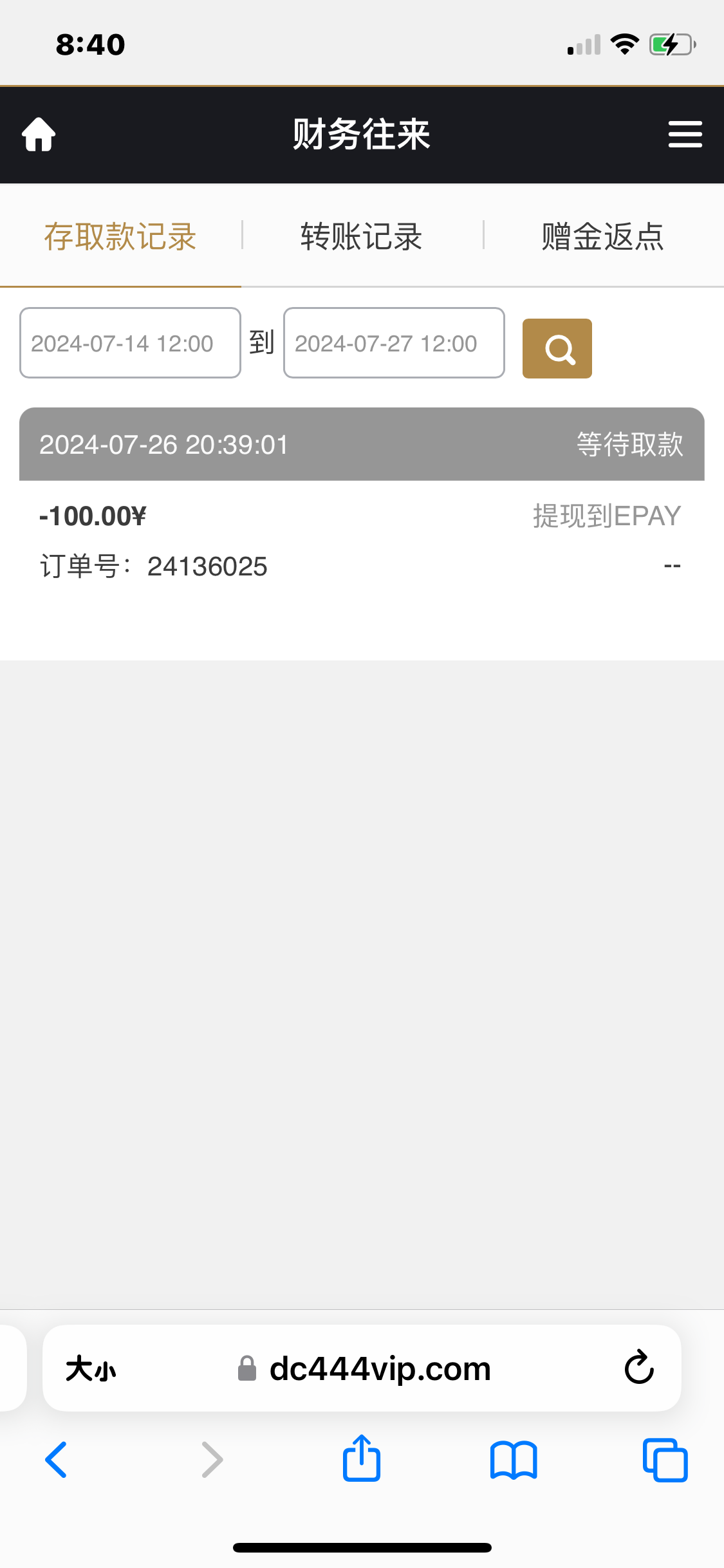Viewport: 724px width, 1568px height.
Task: Select the 存取款记录 tab
Action: click(x=120, y=237)
